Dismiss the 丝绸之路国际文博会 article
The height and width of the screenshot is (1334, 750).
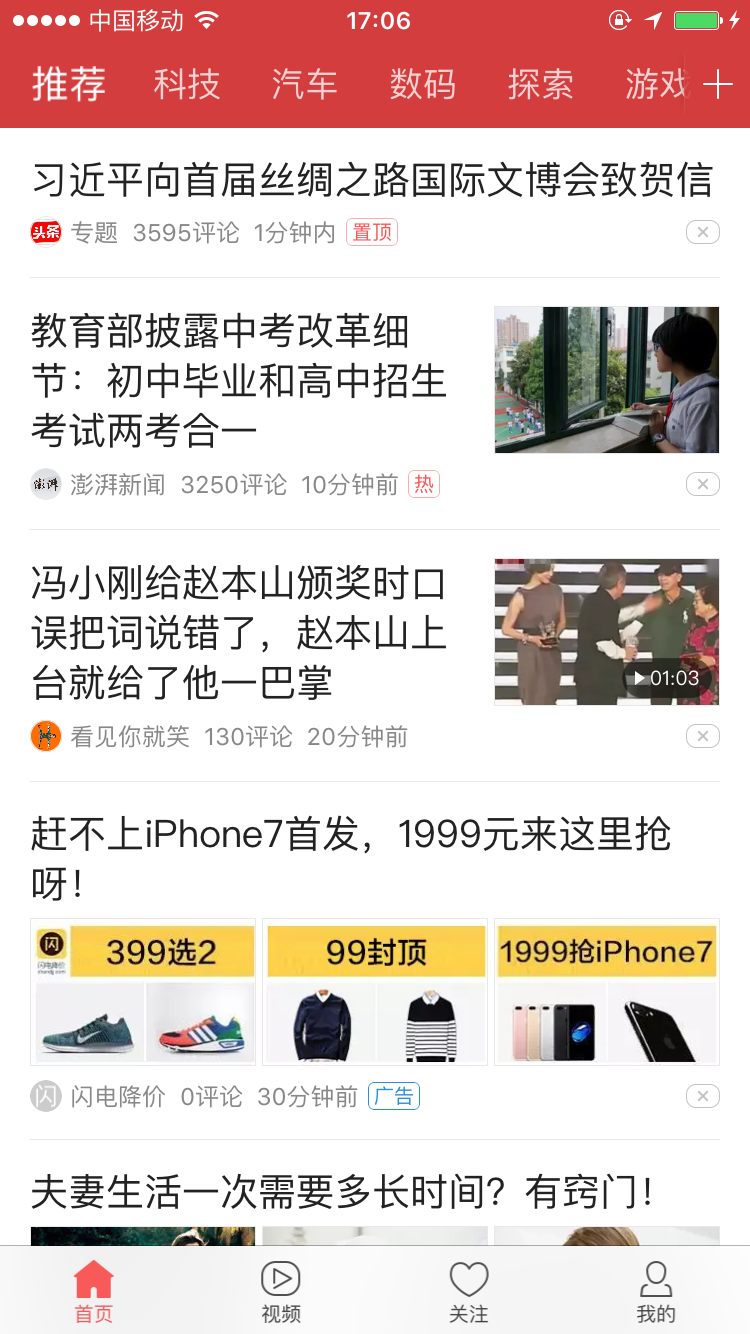702,233
